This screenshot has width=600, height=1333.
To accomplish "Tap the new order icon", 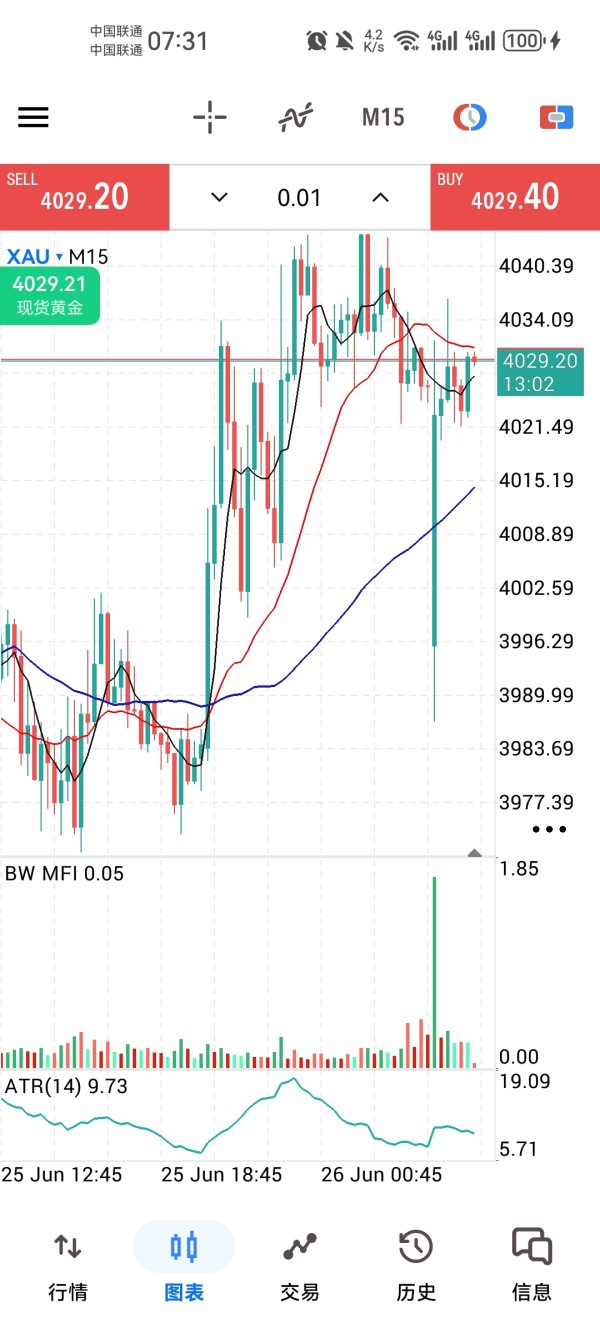I will [x=556, y=117].
